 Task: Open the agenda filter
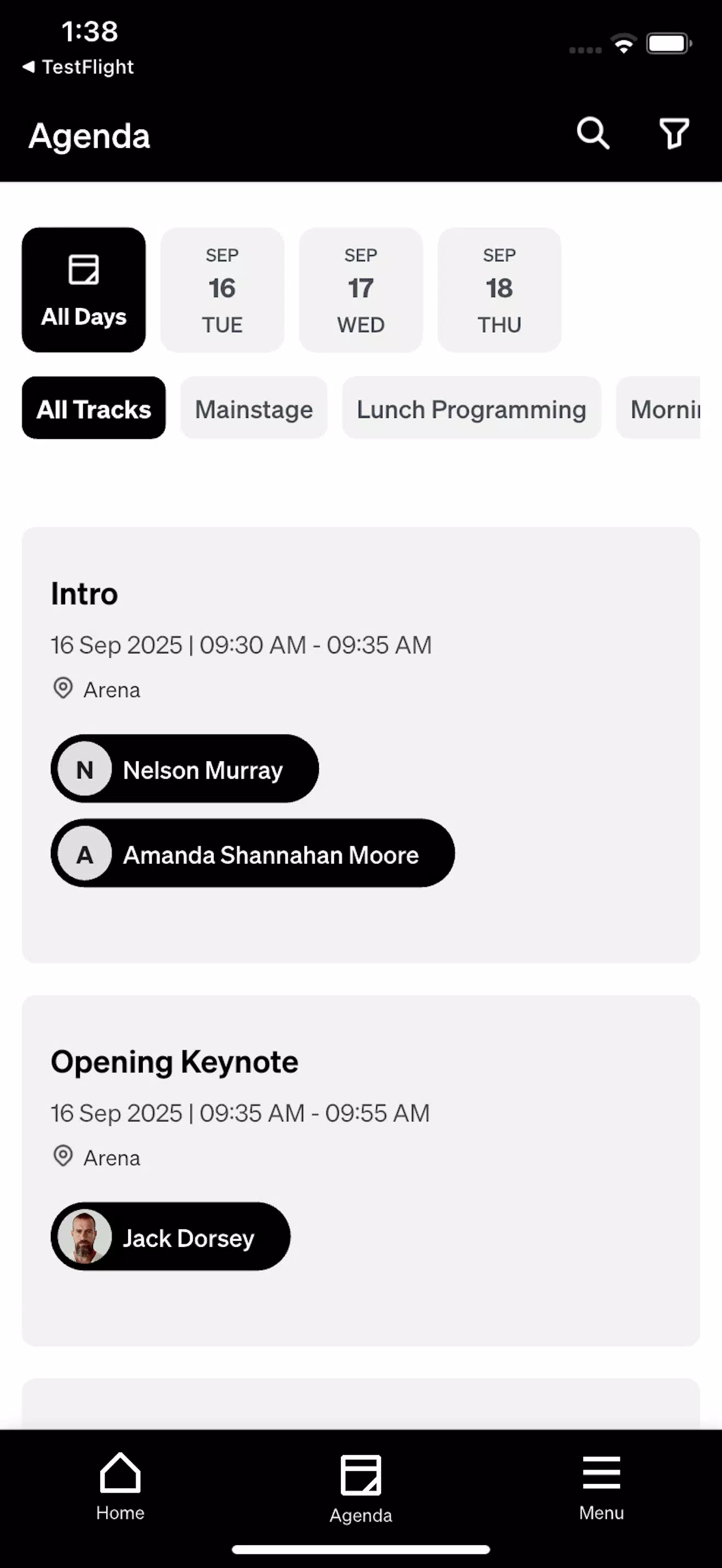[674, 133]
